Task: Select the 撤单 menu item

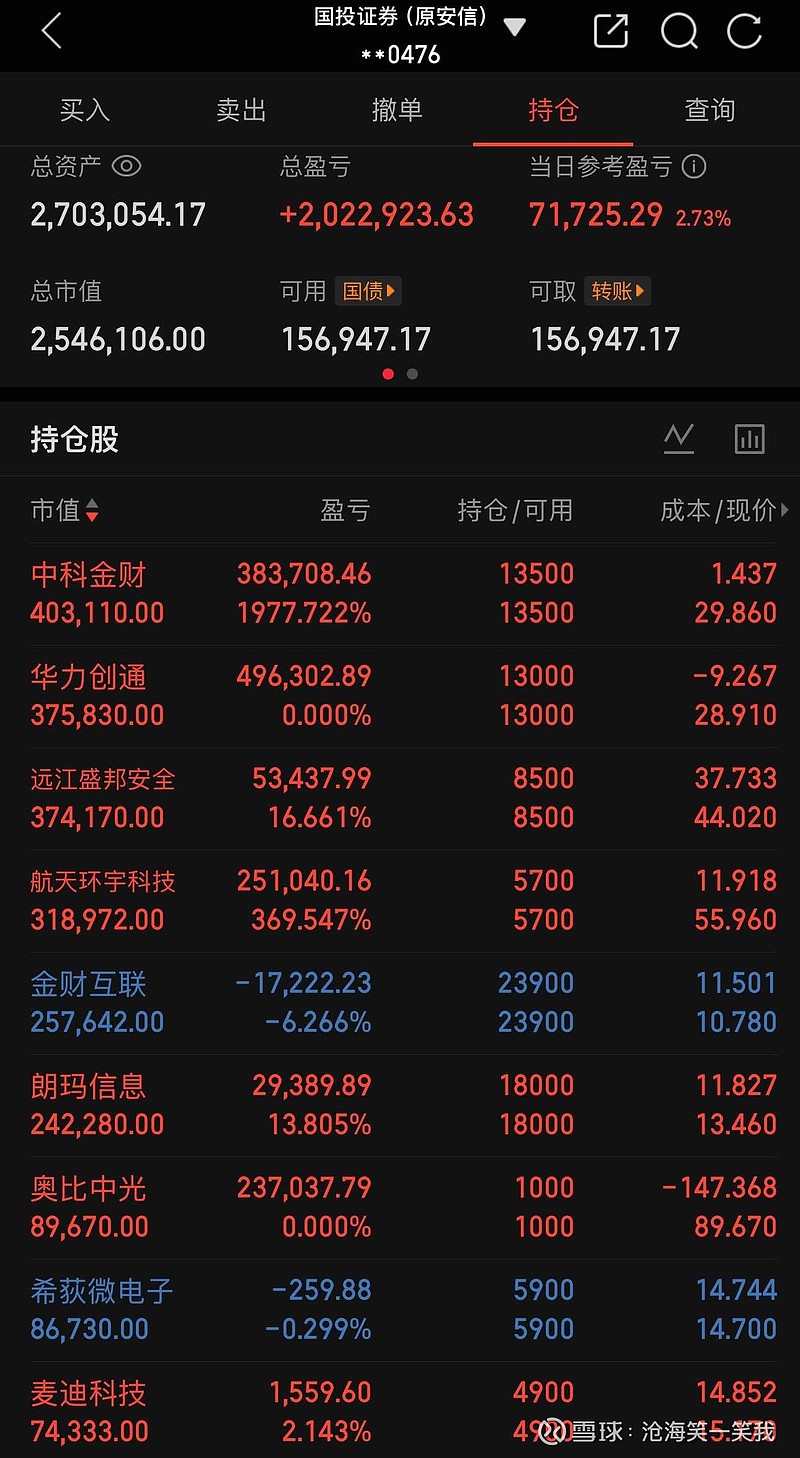Action: [397, 110]
